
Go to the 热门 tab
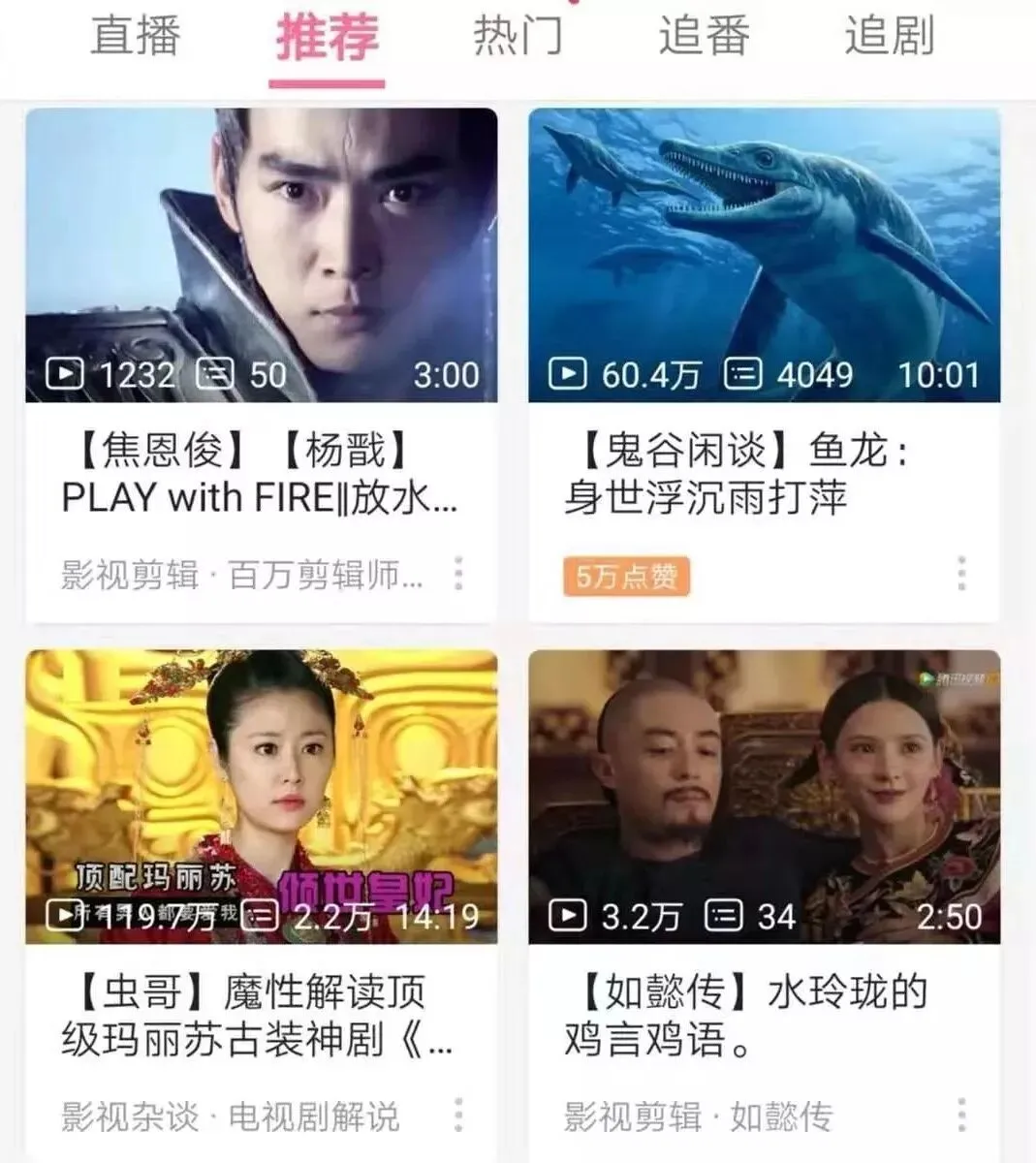coord(518,37)
